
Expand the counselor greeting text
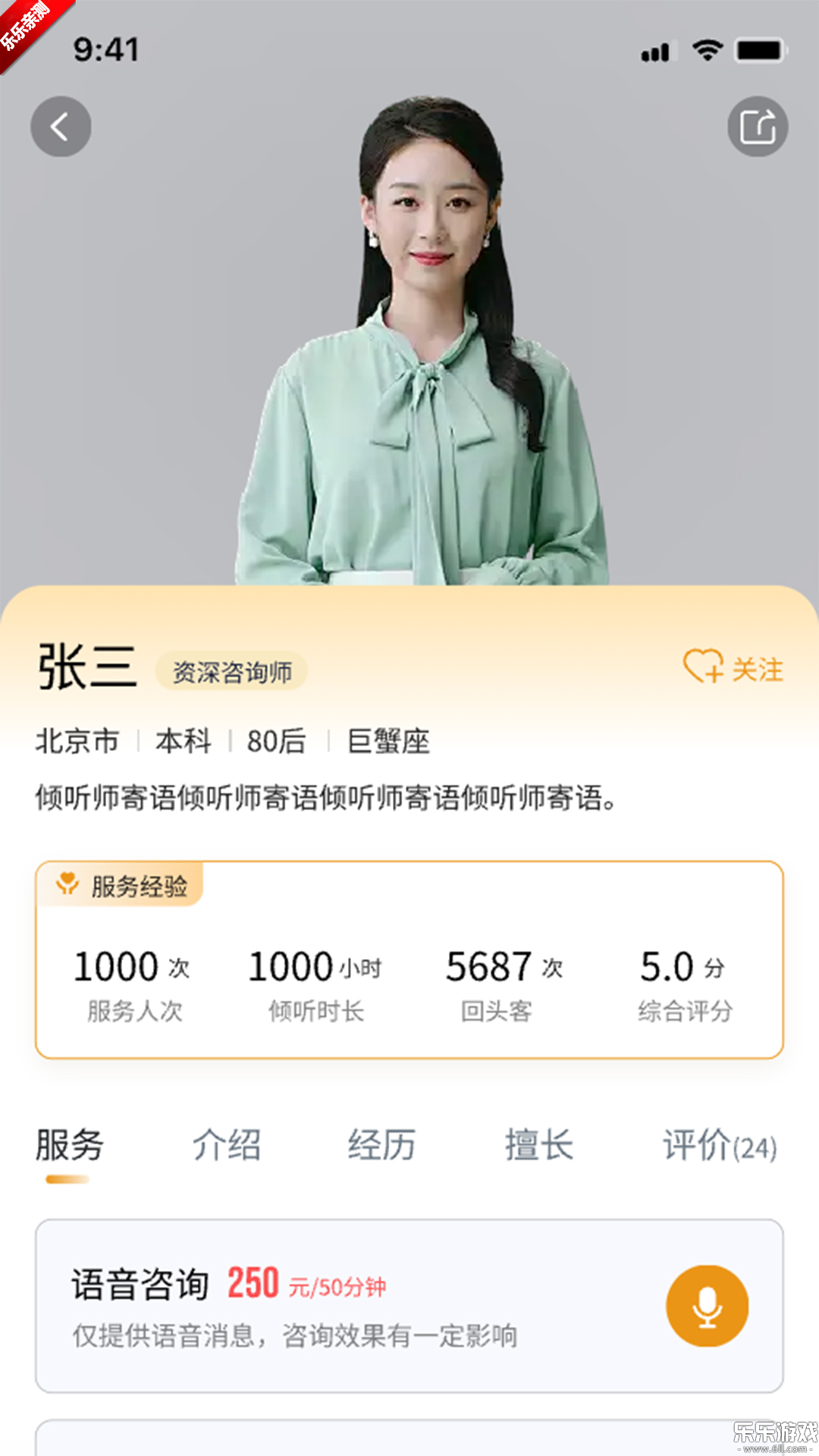pyautogui.click(x=326, y=799)
